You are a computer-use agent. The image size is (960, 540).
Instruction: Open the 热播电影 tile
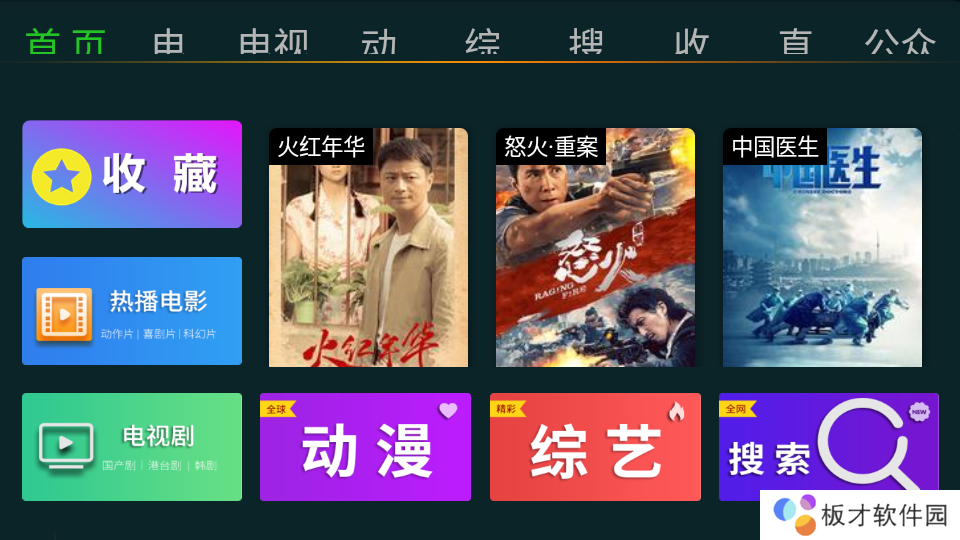132,311
